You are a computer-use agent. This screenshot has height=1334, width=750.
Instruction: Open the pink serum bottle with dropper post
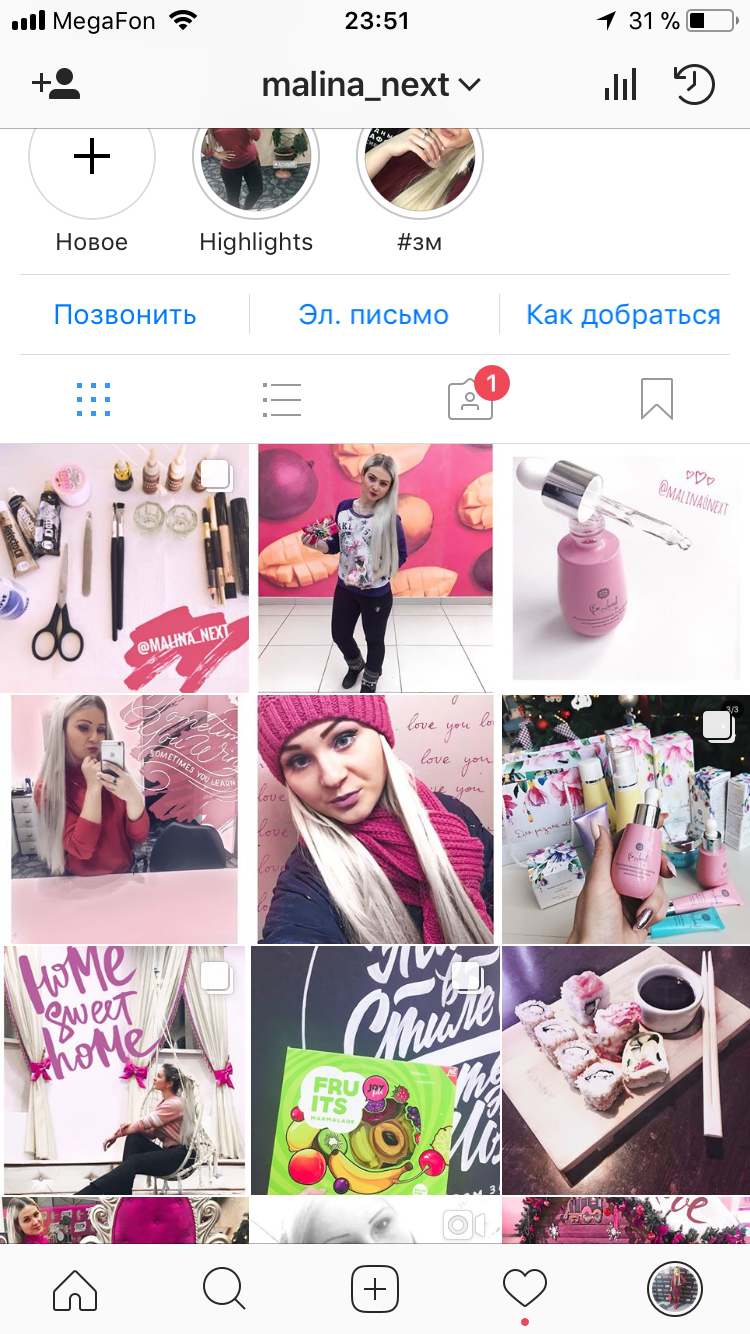click(x=625, y=568)
